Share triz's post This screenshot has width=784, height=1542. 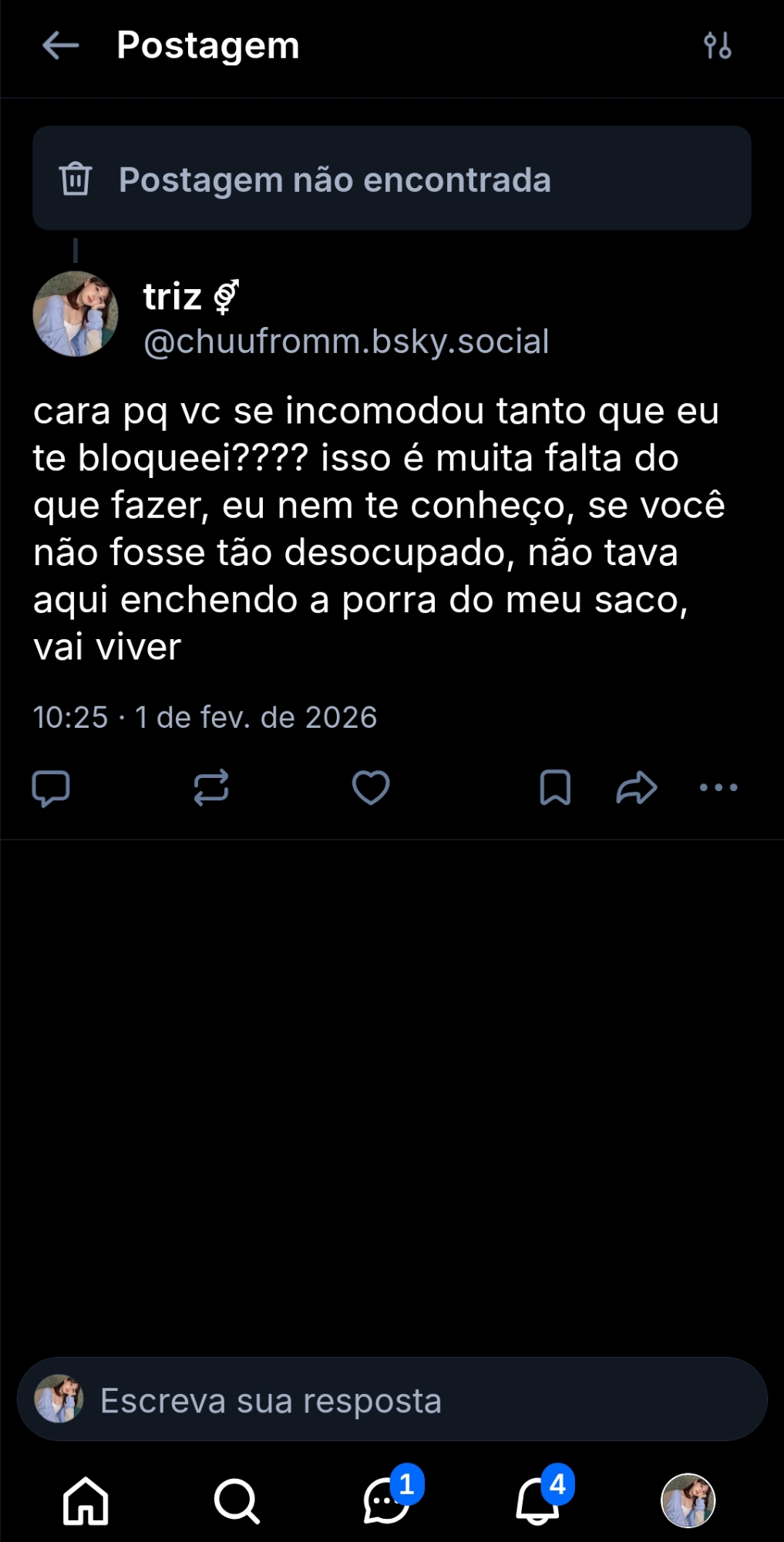coord(636,788)
